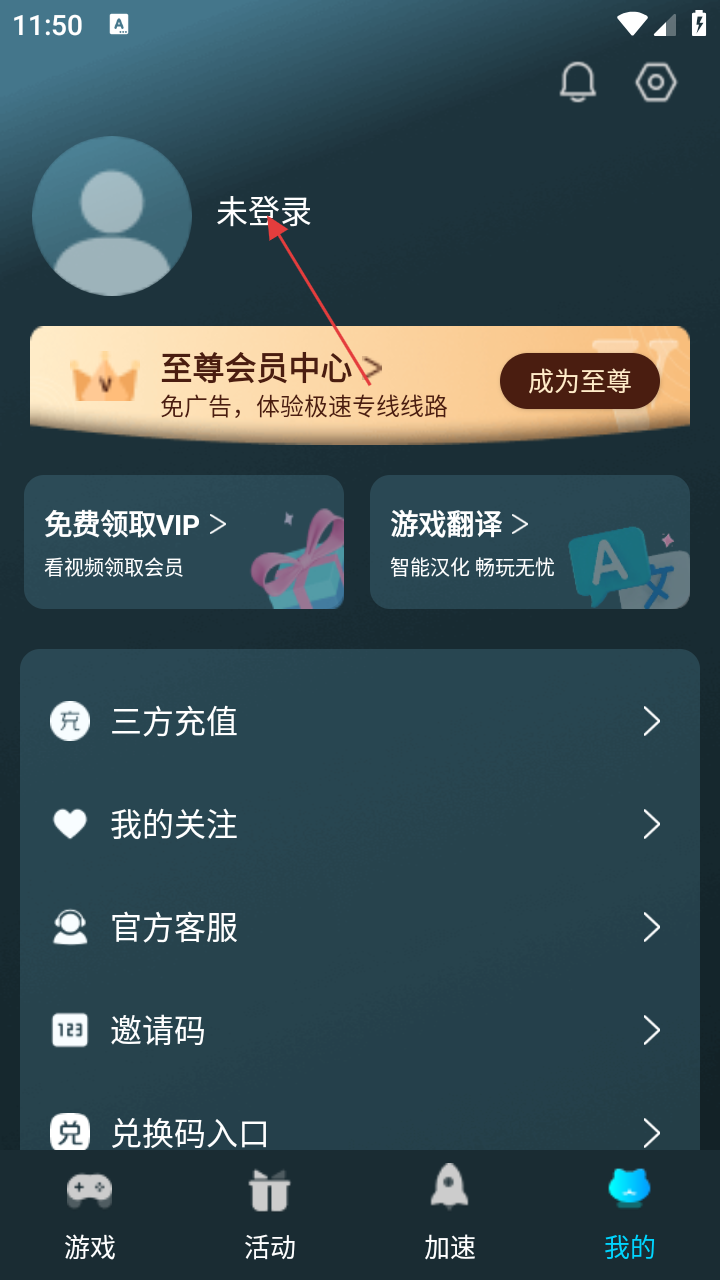Contact 官方客服 support
This screenshot has width=720, height=1280.
(360, 927)
